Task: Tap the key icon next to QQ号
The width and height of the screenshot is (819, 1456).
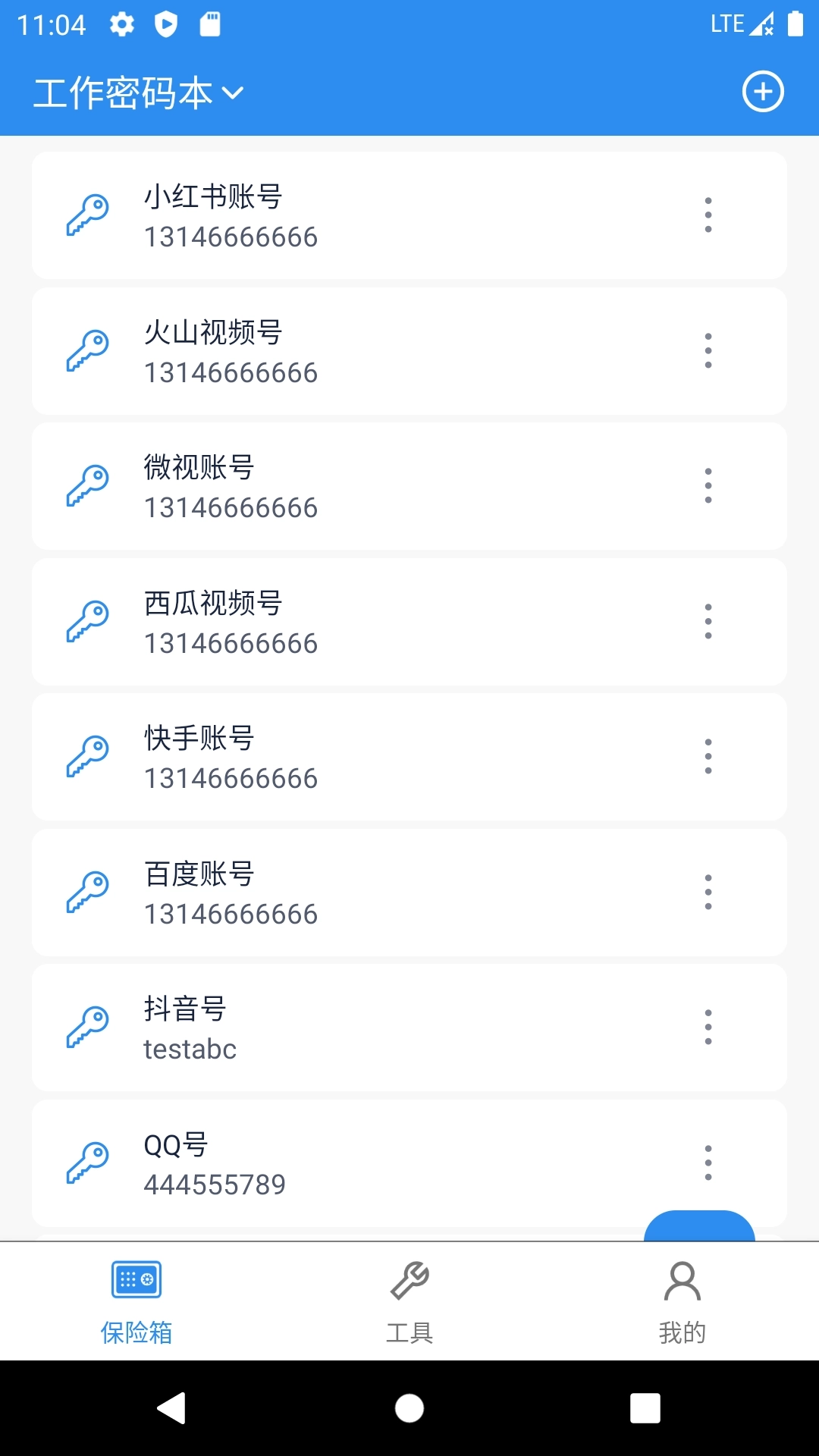Action: (x=89, y=1163)
